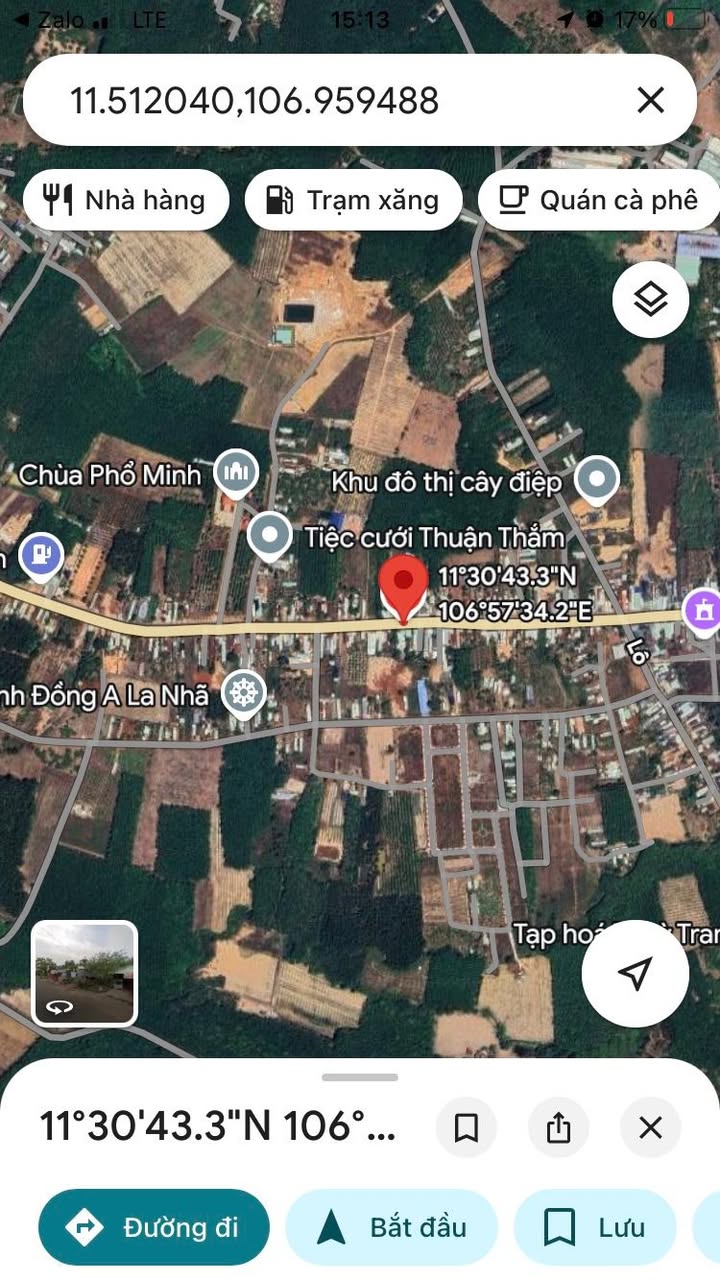The width and height of the screenshot is (720, 1281).
Task: Return to the Zalo app
Action: pos(48,19)
